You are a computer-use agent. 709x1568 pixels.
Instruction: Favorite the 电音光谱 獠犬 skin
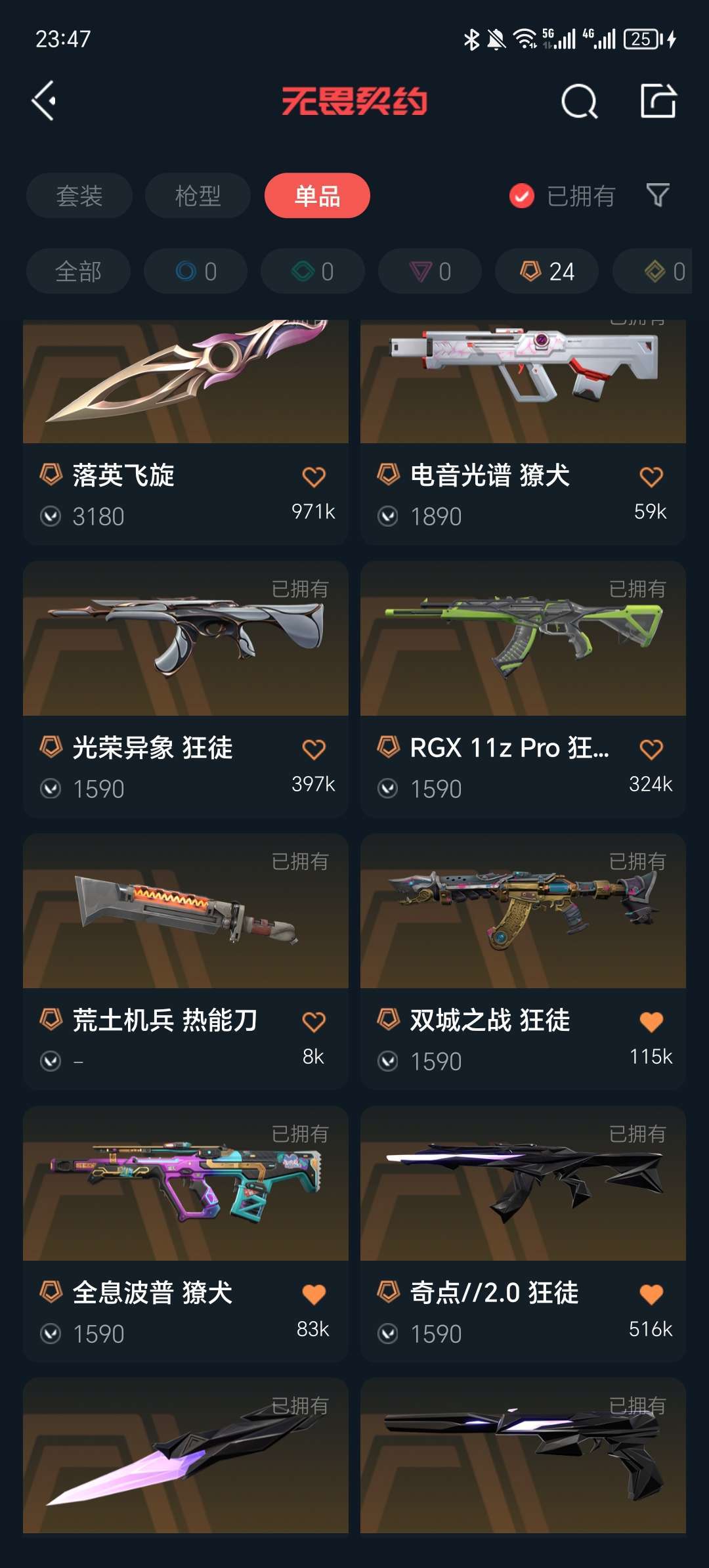point(651,477)
